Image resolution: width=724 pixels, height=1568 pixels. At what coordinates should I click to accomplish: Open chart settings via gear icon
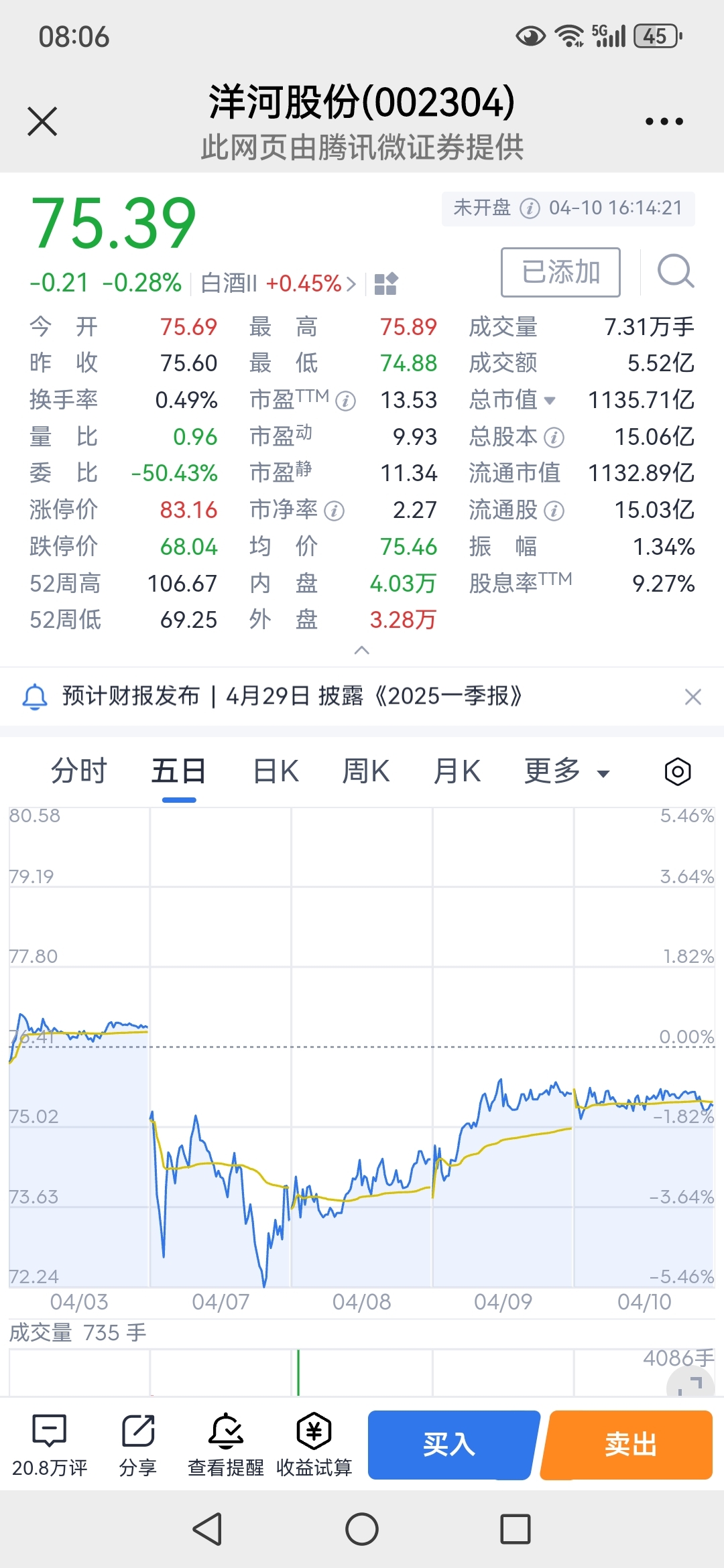676,771
